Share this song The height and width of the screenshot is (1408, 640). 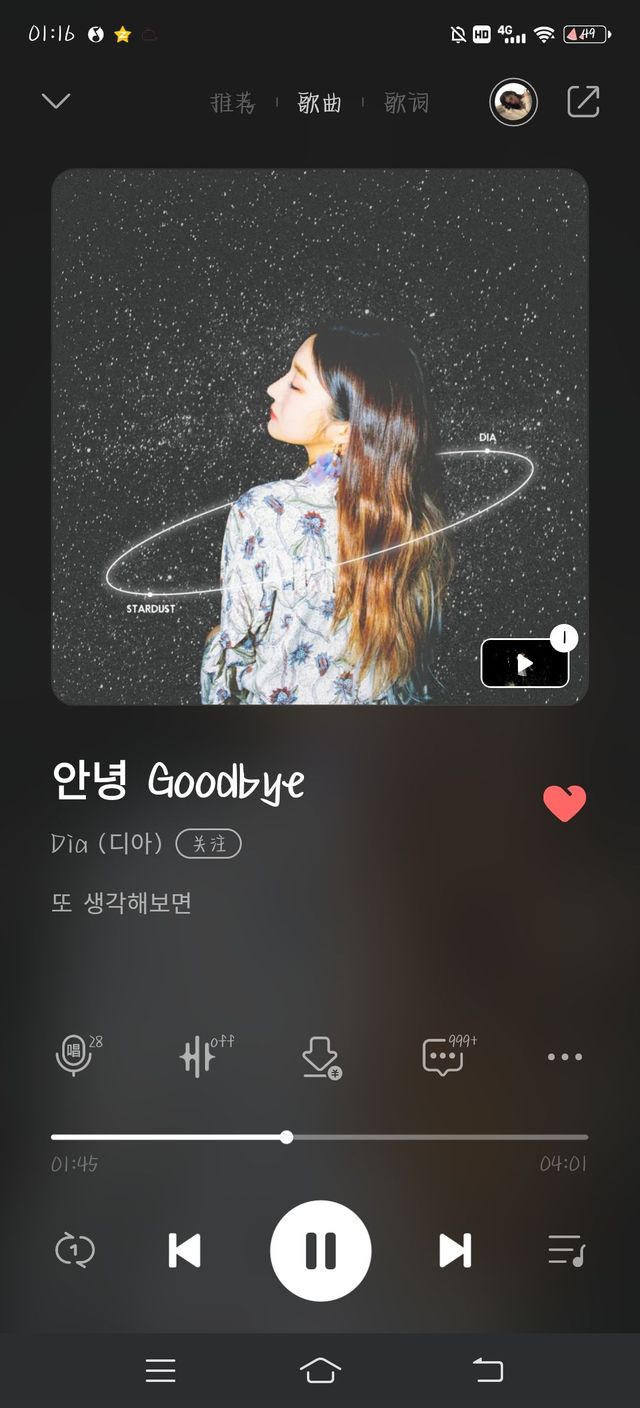tap(583, 102)
